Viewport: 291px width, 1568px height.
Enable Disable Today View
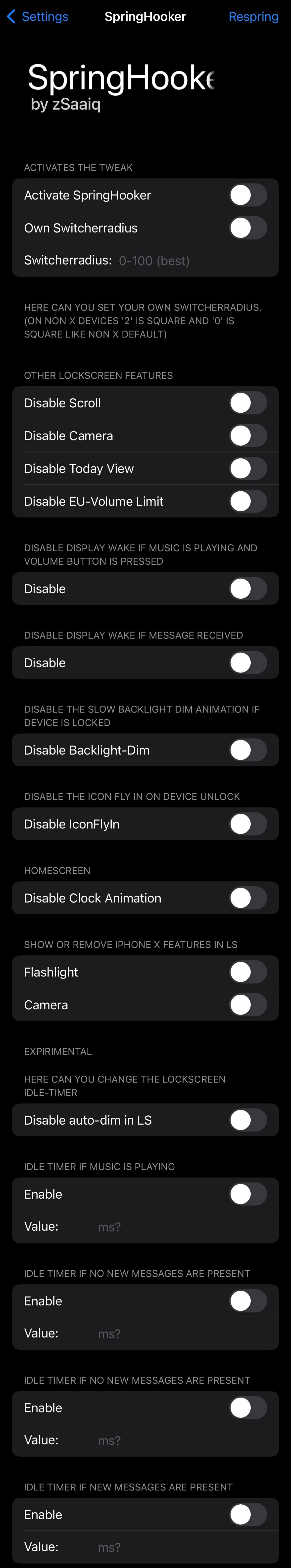click(248, 469)
